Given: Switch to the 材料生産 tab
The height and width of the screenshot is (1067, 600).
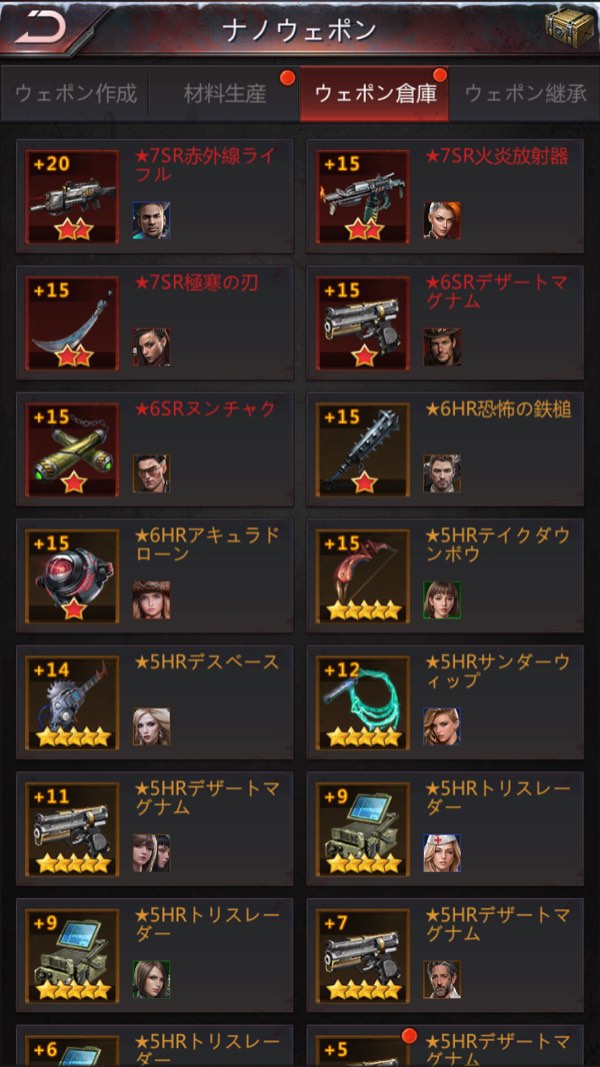Looking at the screenshot, I should click(225, 94).
